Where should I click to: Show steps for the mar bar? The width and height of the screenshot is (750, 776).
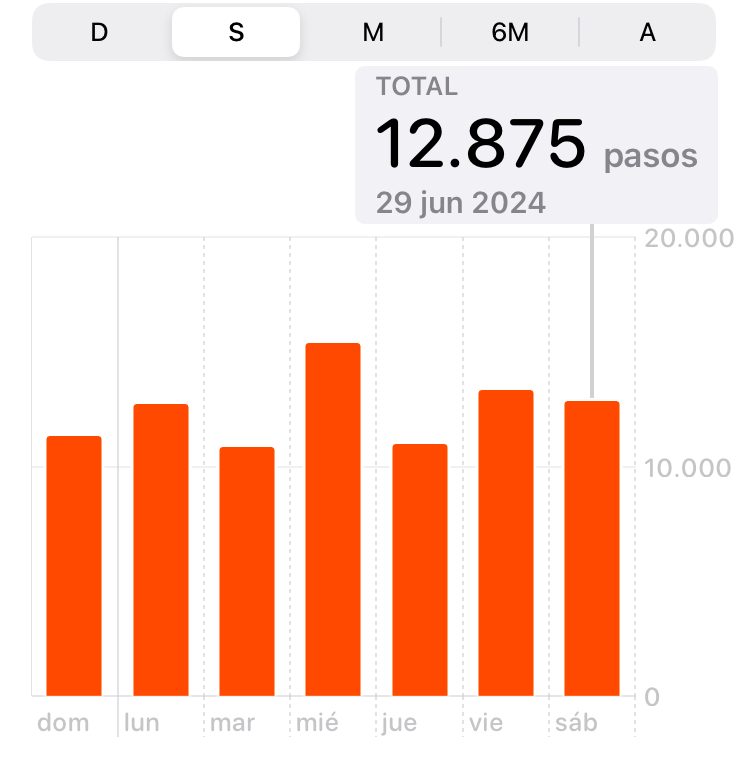coord(247,571)
